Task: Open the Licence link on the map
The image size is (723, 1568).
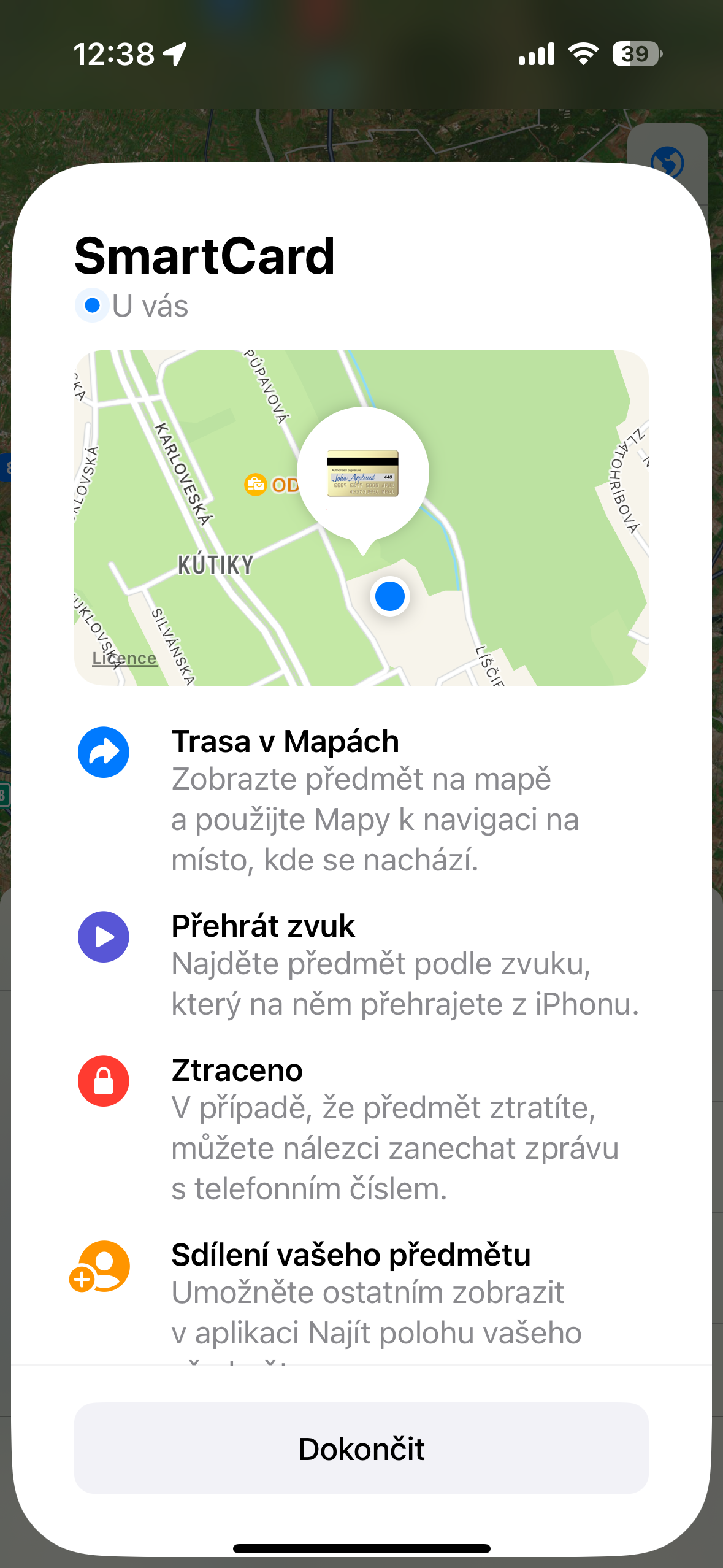Action: tap(123, 658)
